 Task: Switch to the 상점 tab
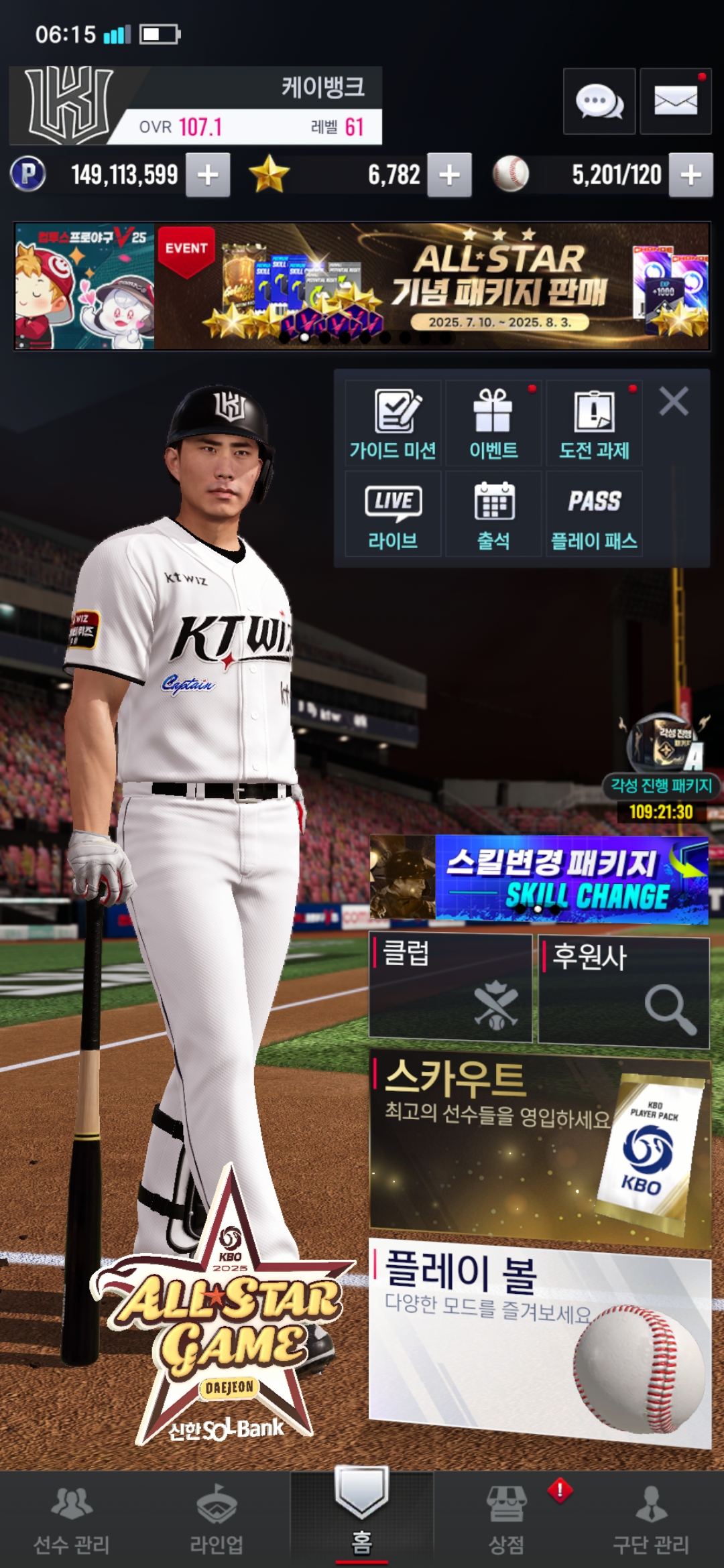click(506, 1519)
